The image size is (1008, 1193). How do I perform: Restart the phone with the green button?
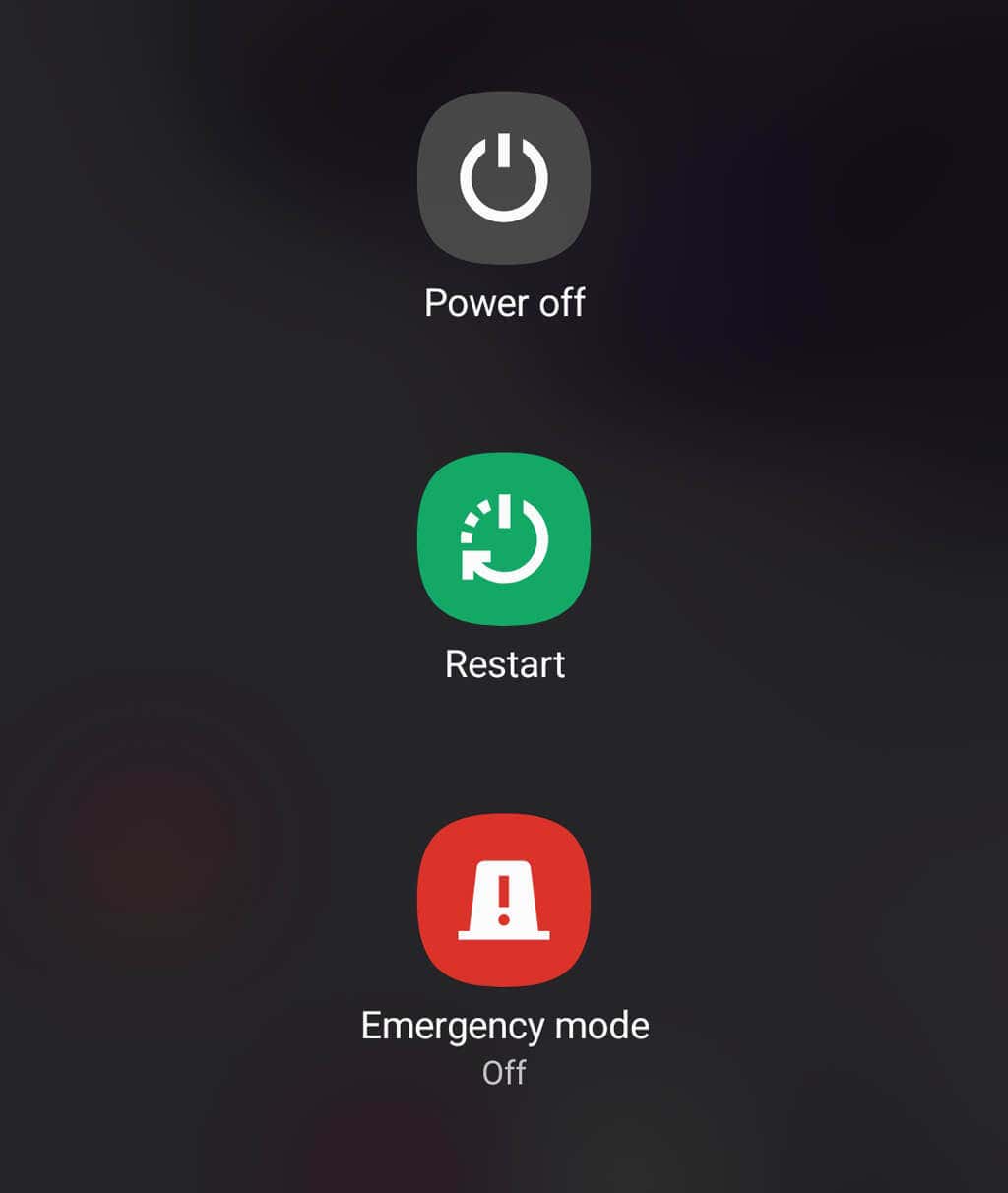click(504, 539)
